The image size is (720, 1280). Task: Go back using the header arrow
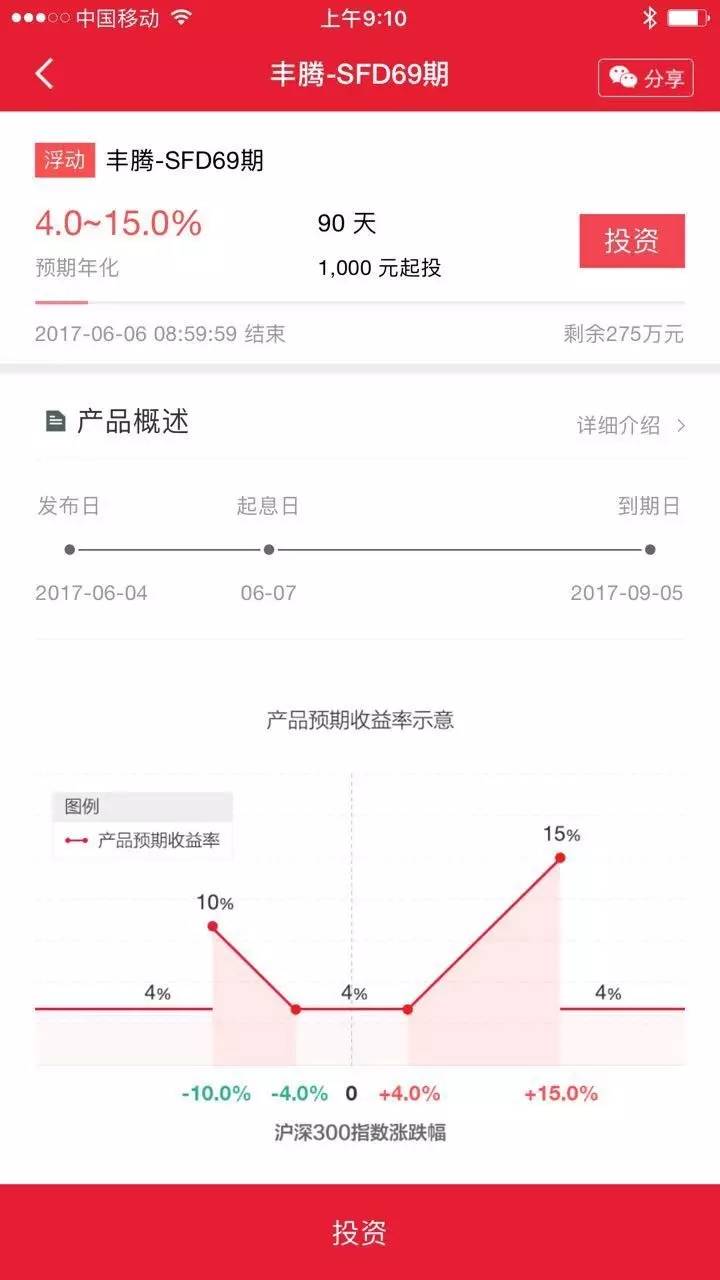[44, 75]
